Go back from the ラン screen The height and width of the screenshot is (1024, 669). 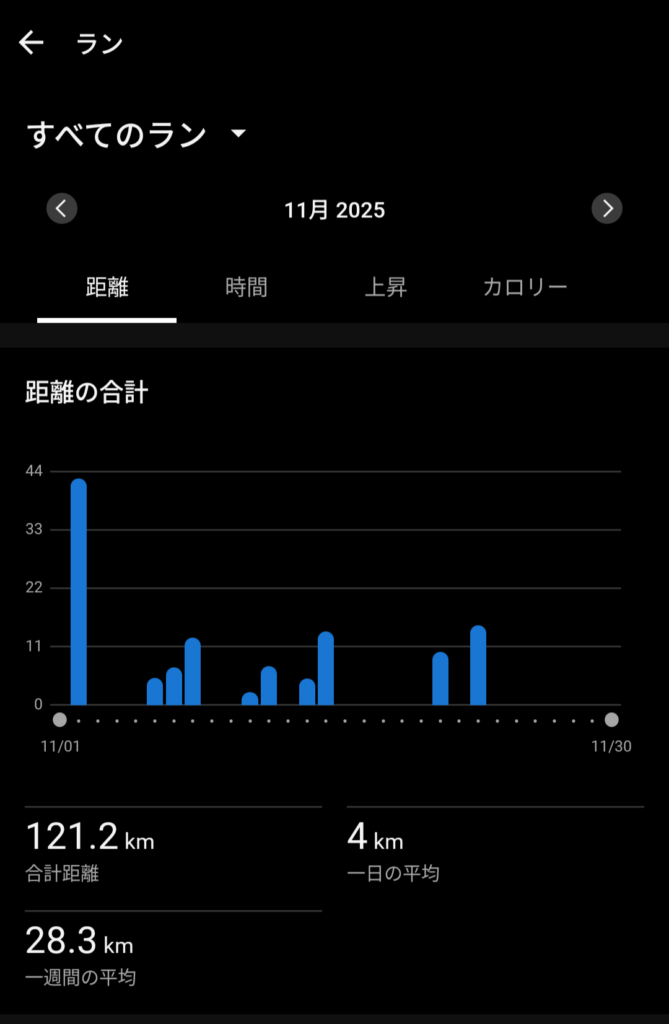click(x=32, y=43)
